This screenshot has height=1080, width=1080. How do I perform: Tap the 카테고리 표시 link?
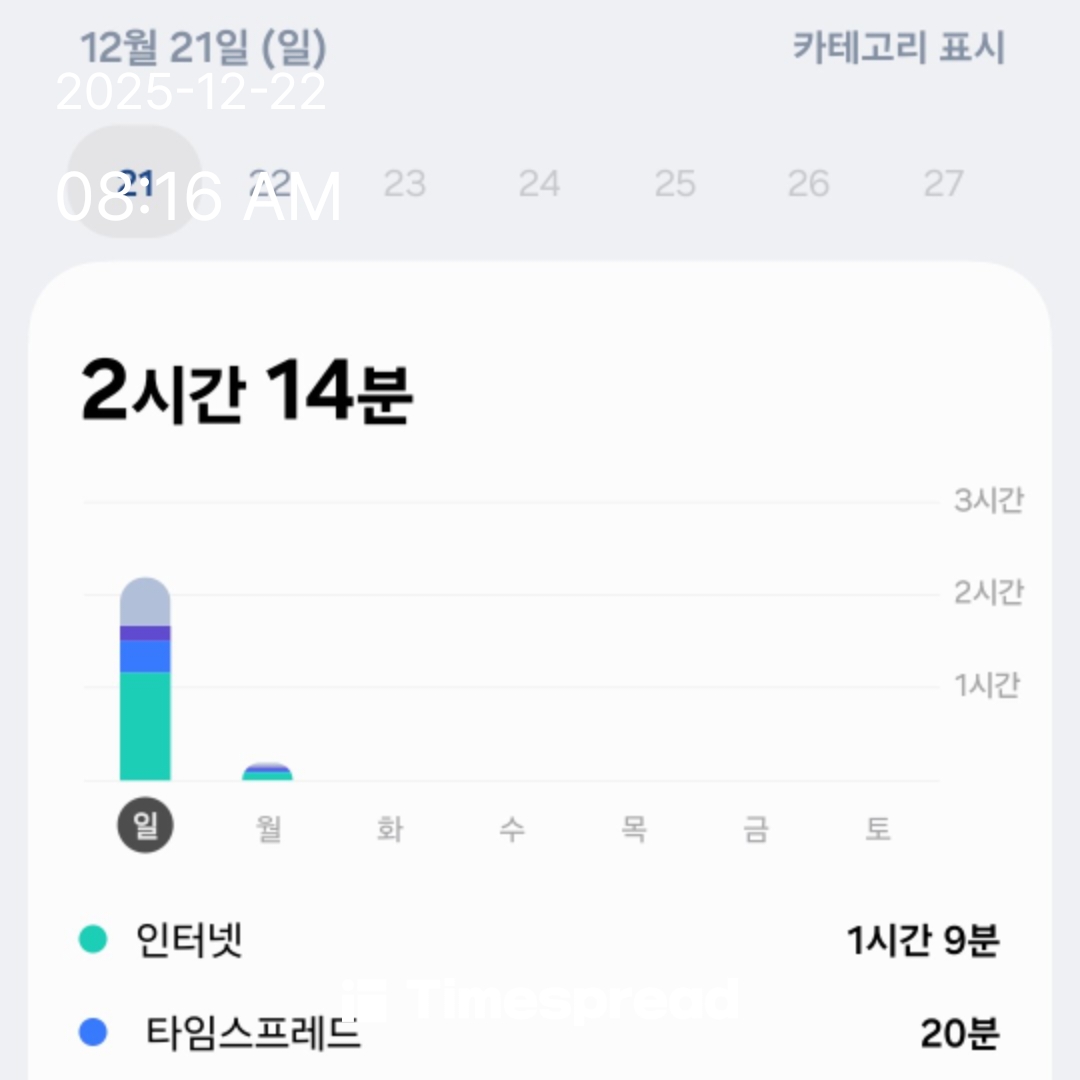[x=898, y=48]
